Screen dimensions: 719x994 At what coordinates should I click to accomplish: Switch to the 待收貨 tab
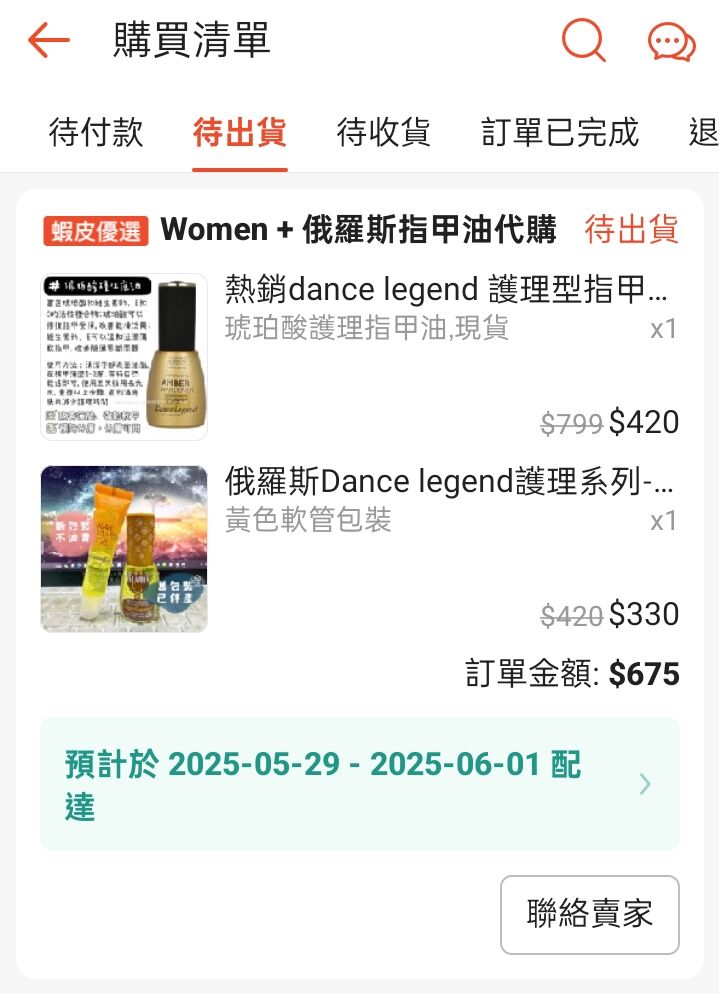[x=383, y=132]
